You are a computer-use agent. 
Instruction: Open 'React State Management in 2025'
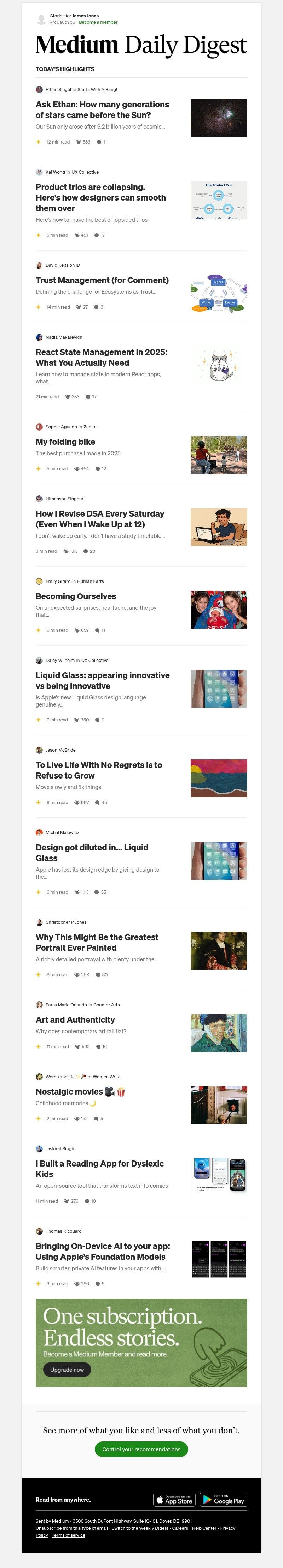(x=101, y=357)
